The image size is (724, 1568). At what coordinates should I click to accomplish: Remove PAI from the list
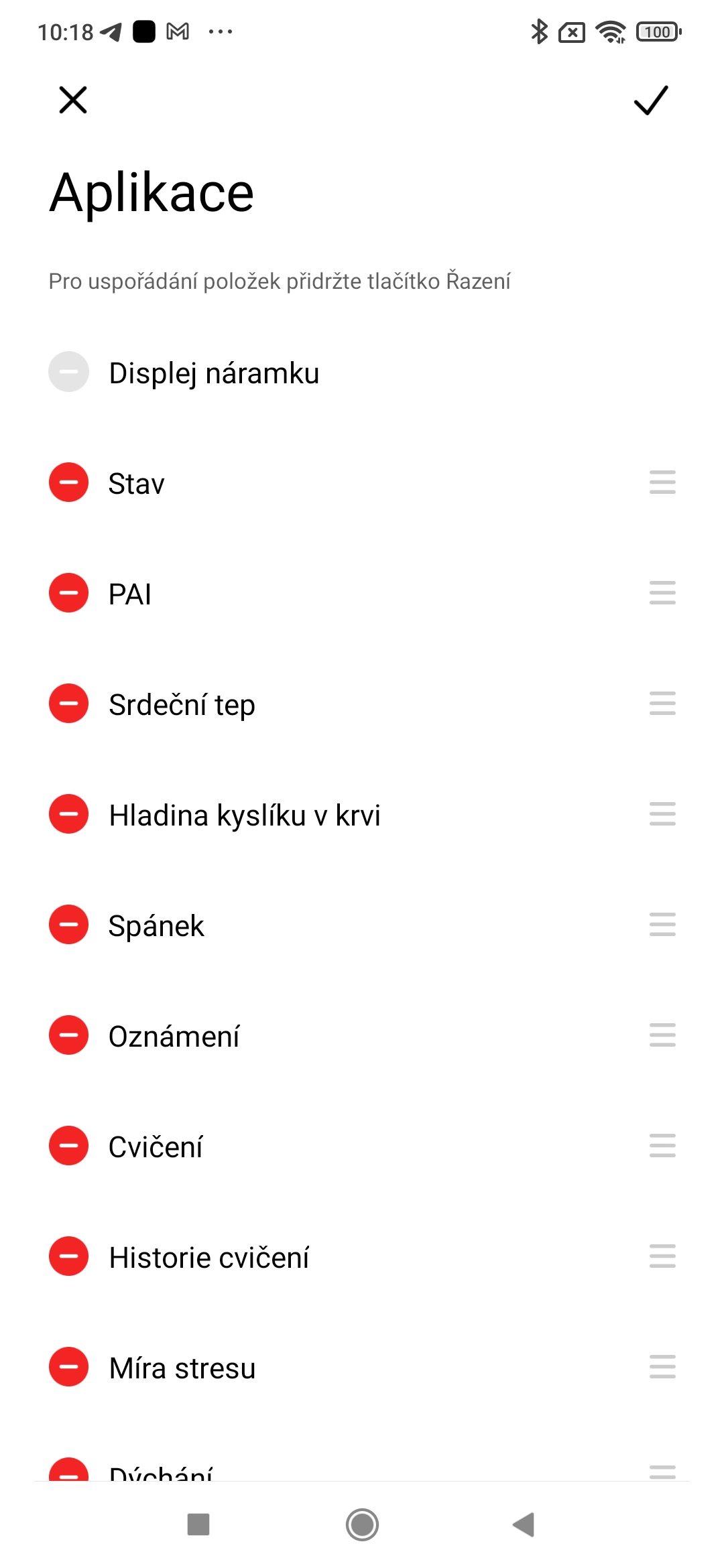coord(68,593)
